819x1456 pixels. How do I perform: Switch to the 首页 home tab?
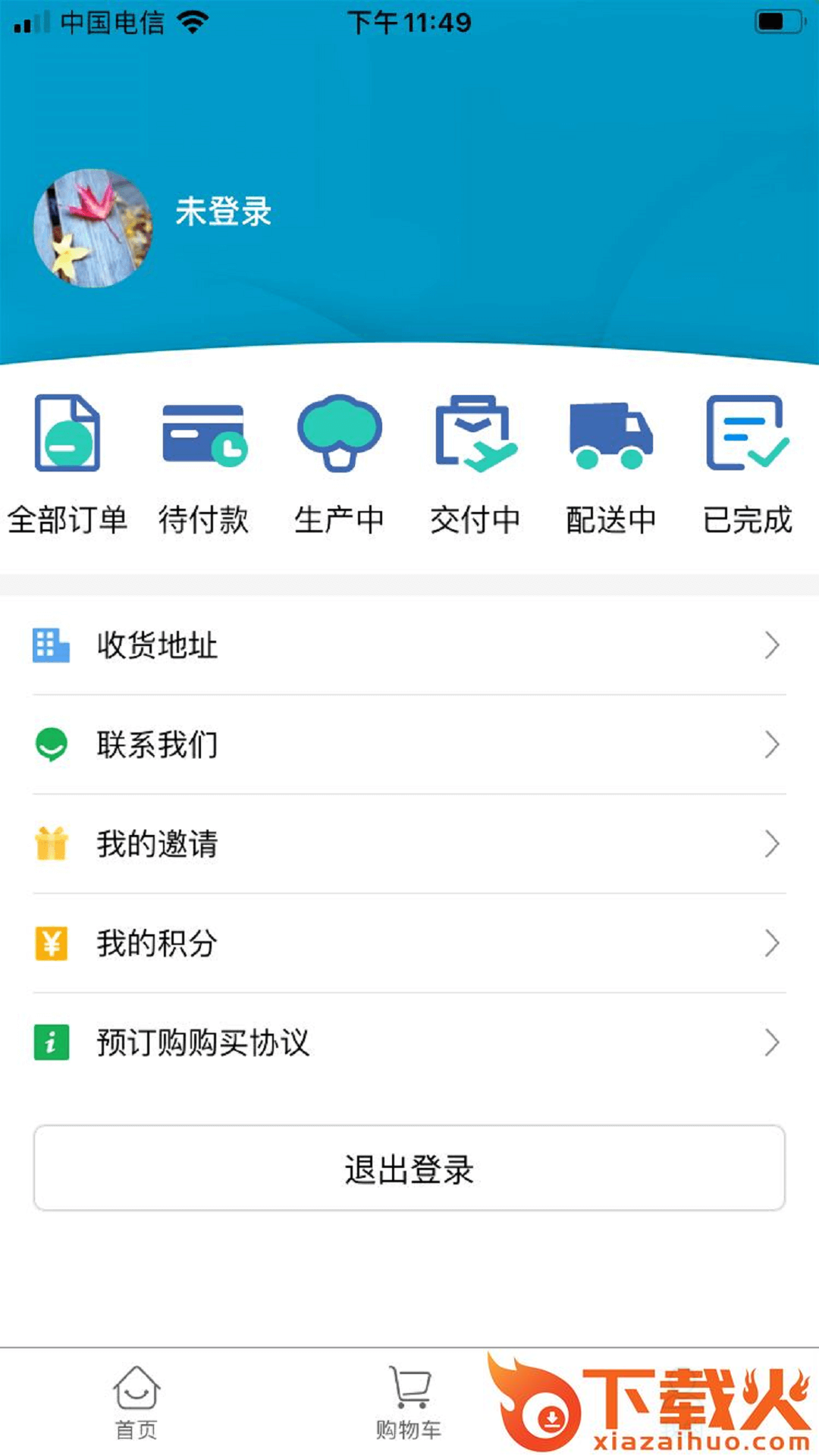click(x=136, y=1403)
